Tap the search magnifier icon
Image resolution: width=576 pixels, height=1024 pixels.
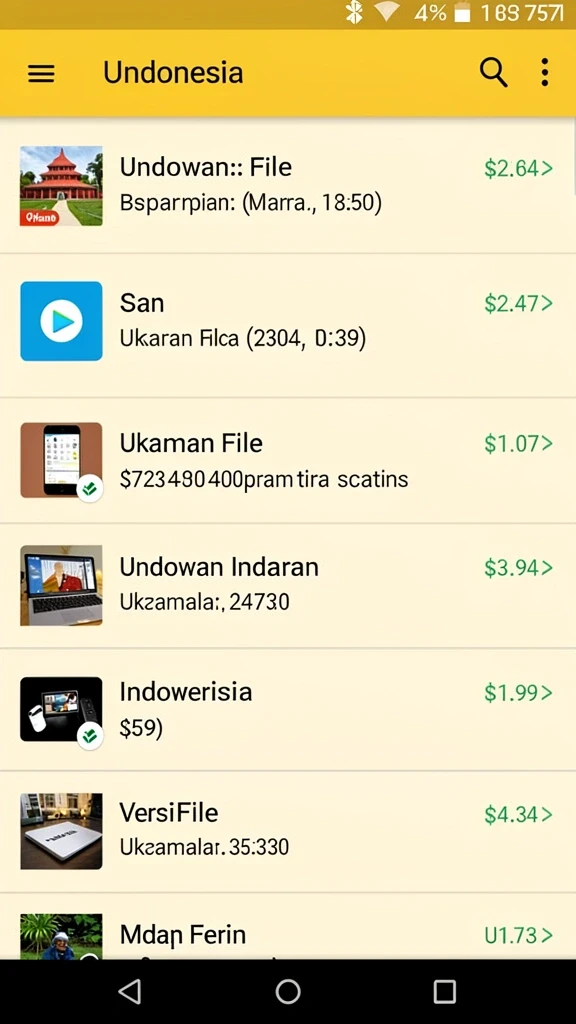493,72
